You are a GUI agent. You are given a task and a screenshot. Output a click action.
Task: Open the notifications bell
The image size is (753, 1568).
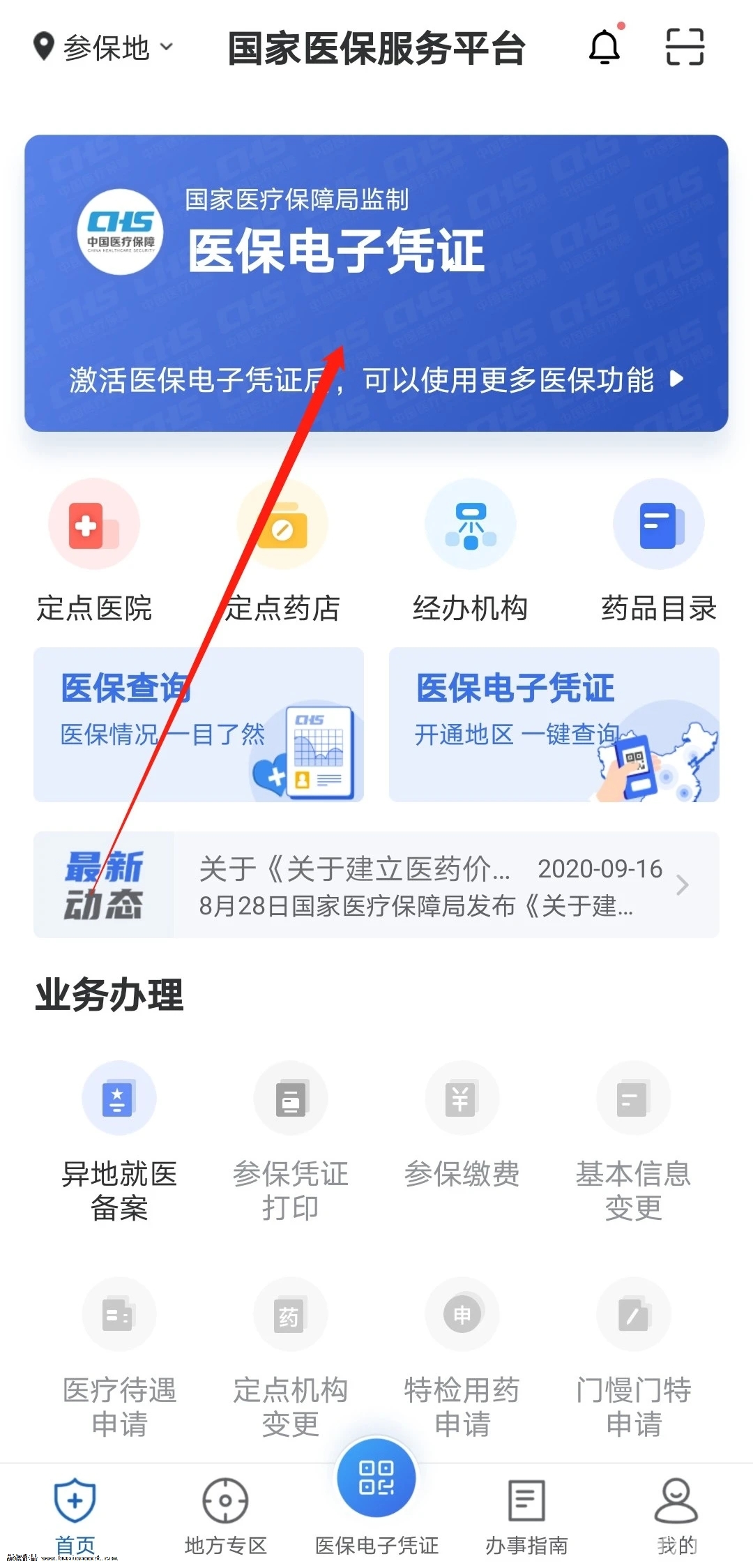point(604,47)
